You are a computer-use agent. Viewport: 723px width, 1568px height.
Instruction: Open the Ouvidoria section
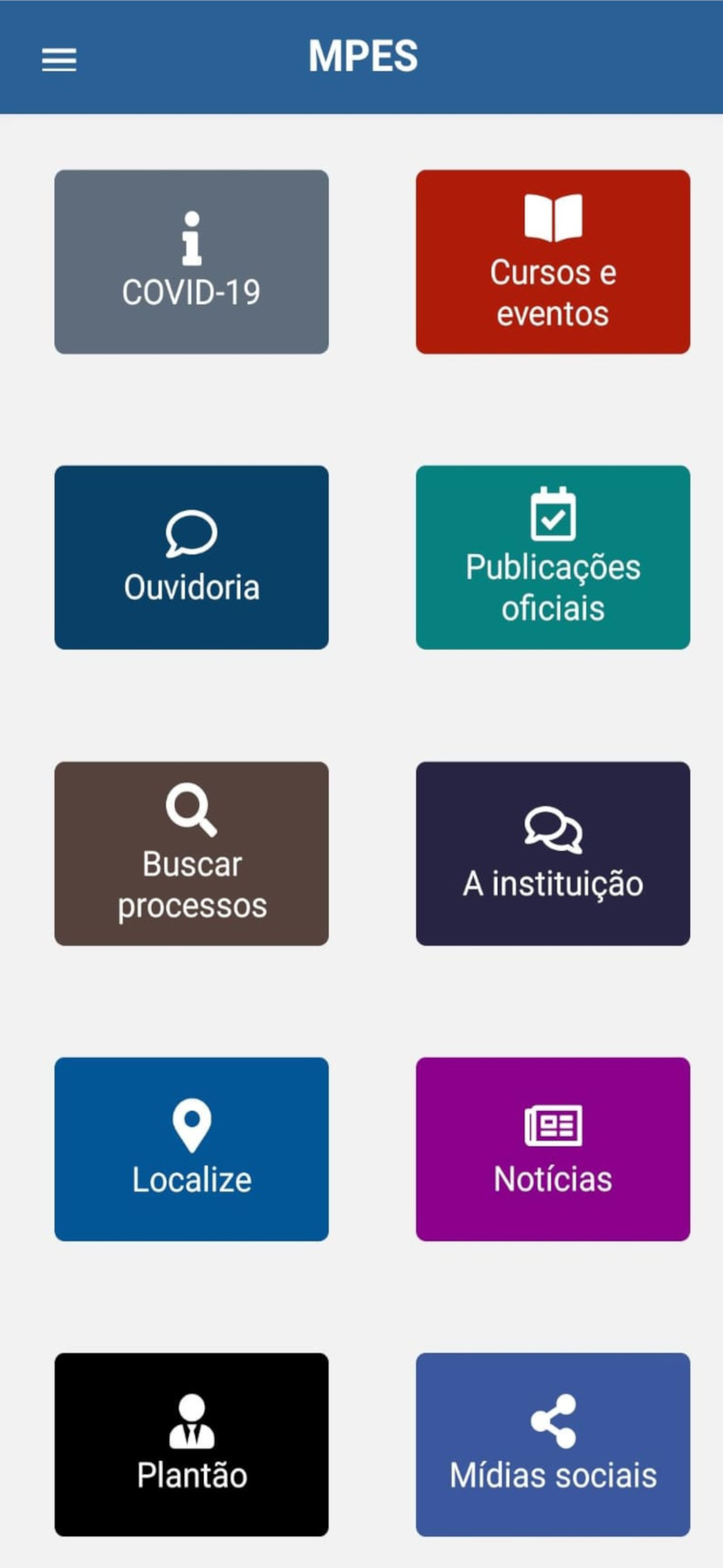tap(192, 557)
